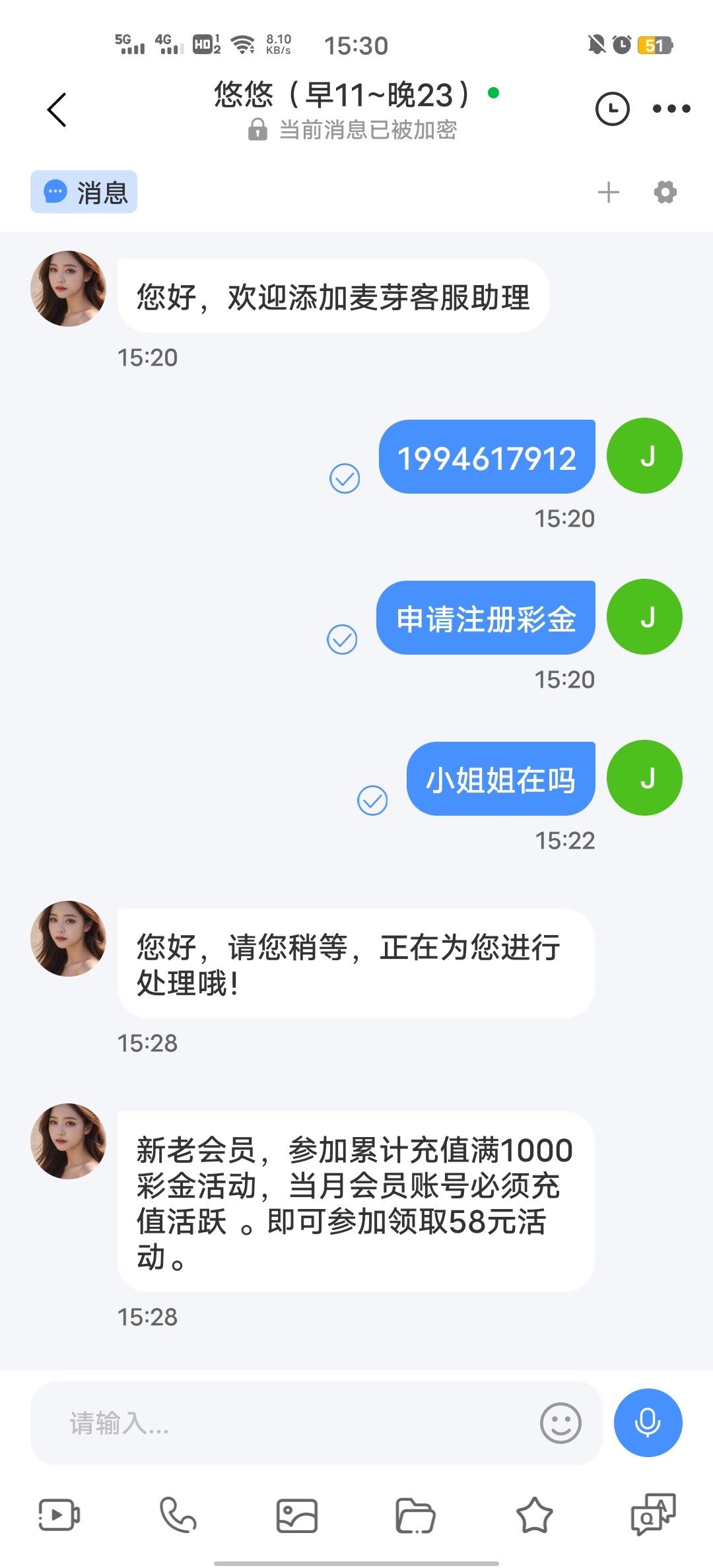713x1568 pixels.
Task: Open the gear settings icon
Action: click(x=665, y=193)
